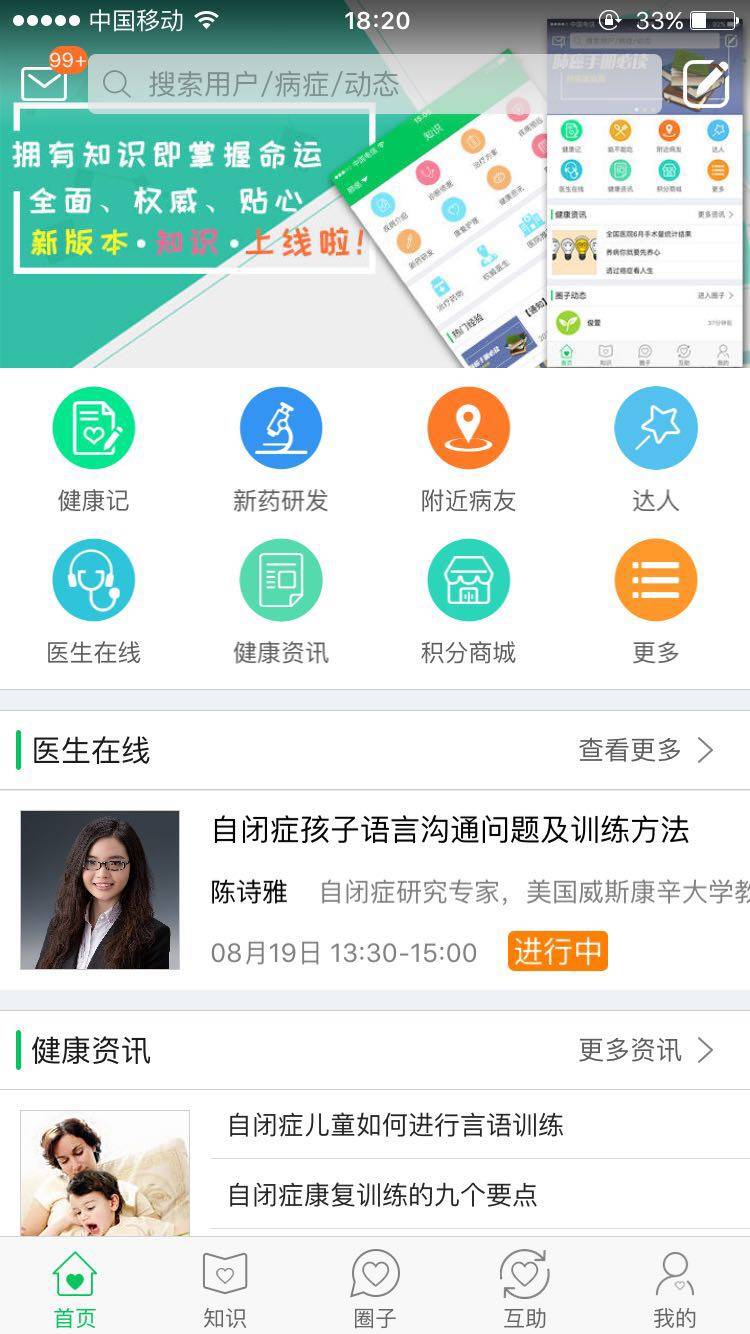Read 自闭症康复训练的九个要点 article
750x1334 pixels.
click(x=382, y=1194)
